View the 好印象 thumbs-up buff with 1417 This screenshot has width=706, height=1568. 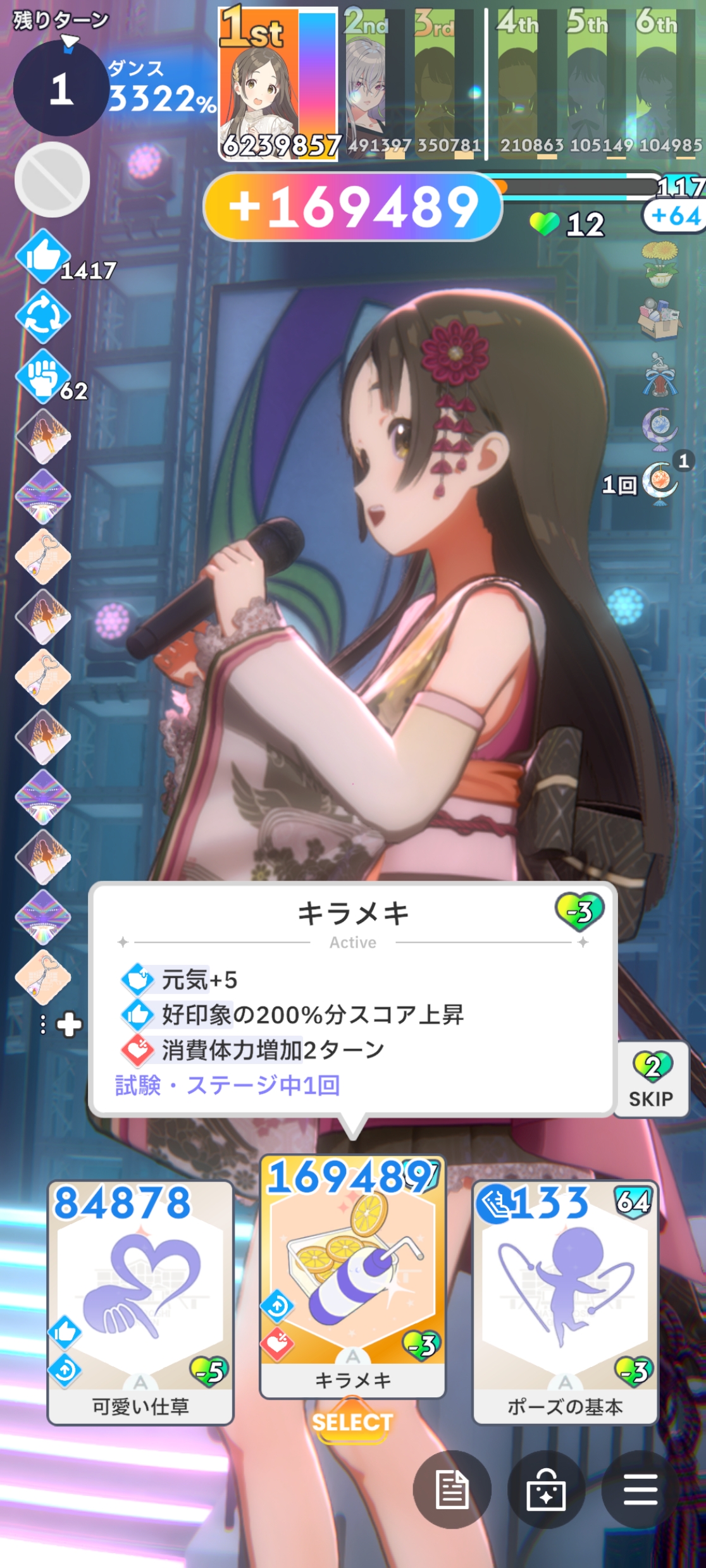click(x=43, y=257)
